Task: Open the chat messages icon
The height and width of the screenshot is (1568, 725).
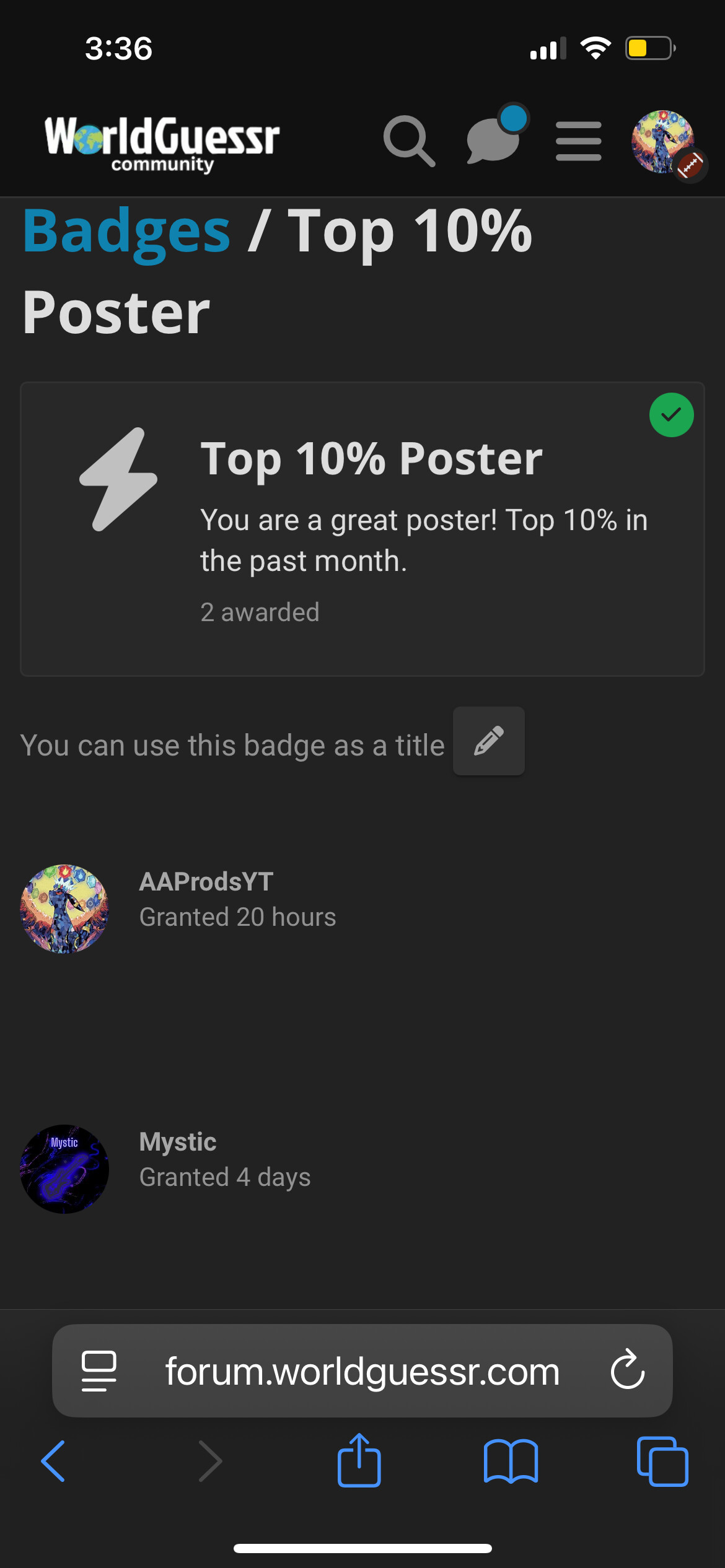Action: click(494, 140)
